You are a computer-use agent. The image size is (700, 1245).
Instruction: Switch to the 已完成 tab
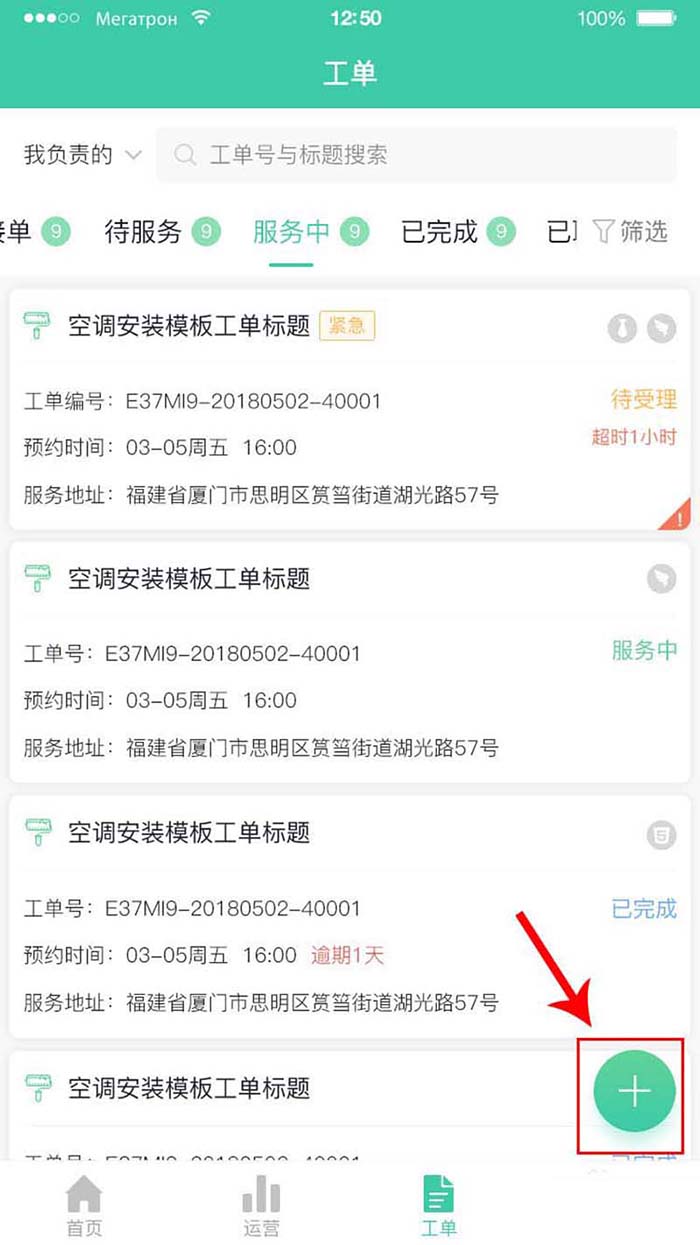[456, 232]
